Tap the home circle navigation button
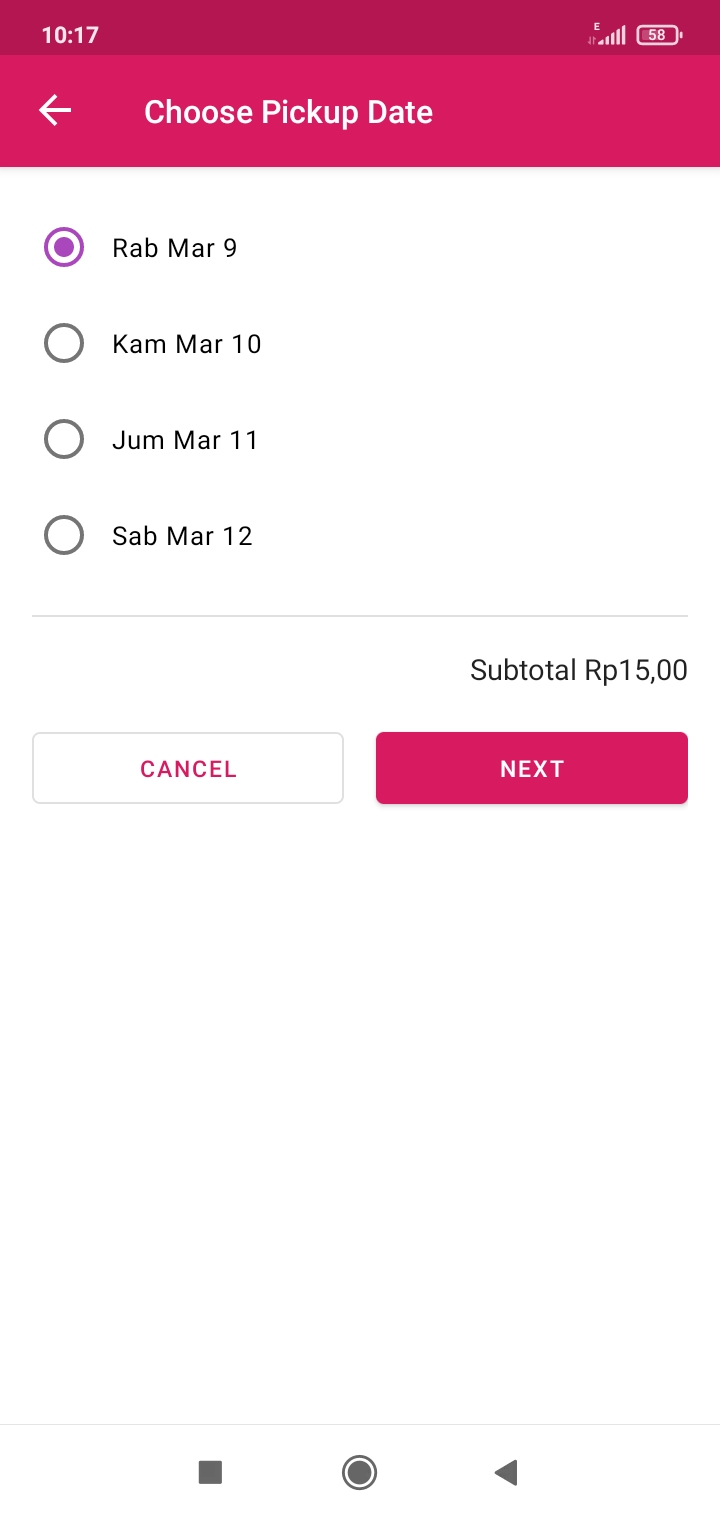 [360, 1472]
